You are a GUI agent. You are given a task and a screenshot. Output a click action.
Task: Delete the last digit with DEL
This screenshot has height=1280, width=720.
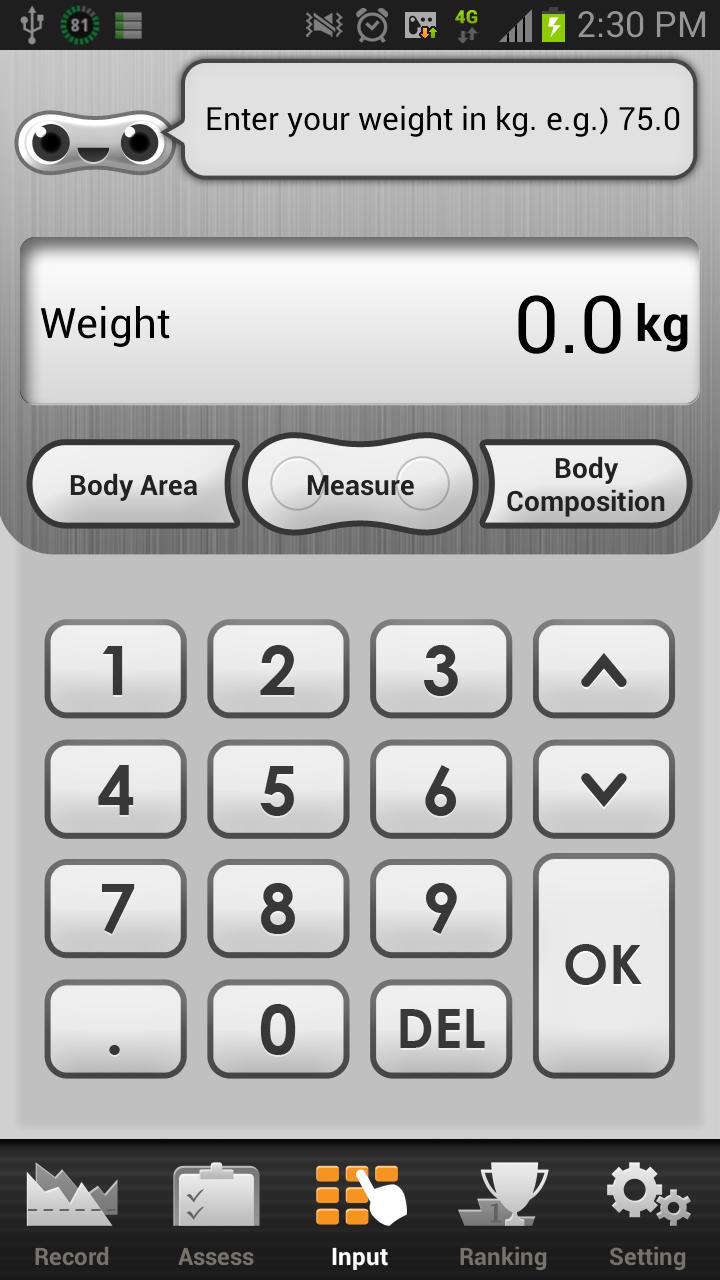(x=441, y=1029)
